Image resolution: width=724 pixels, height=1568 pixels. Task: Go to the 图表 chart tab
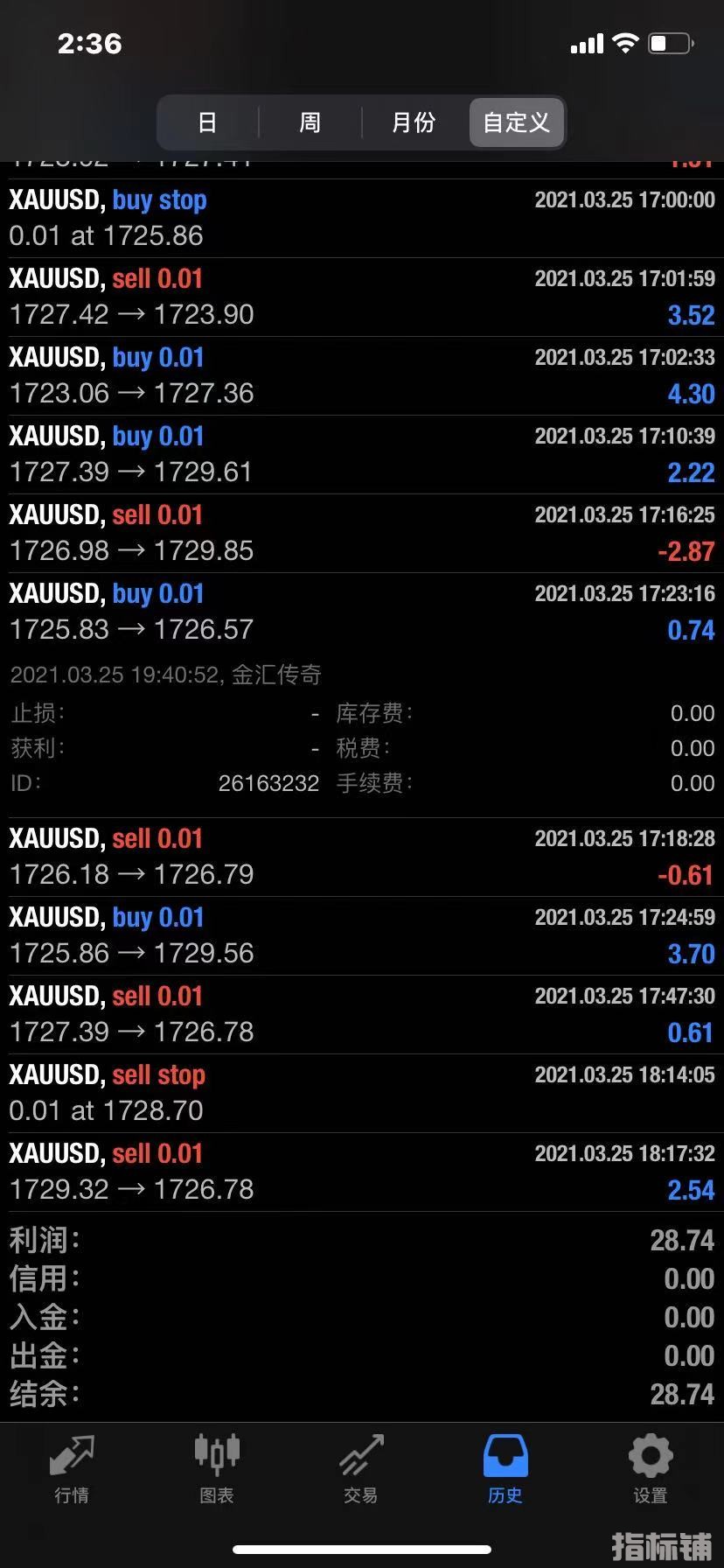click(x=216, y=1470)
